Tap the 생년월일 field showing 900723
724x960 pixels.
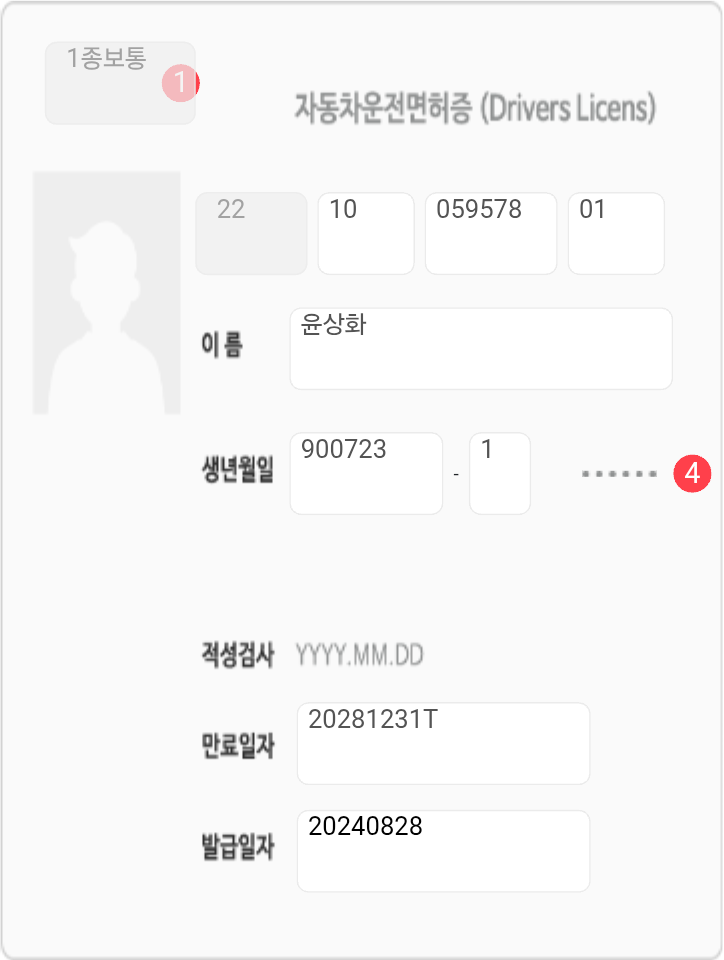click(365, 473)
